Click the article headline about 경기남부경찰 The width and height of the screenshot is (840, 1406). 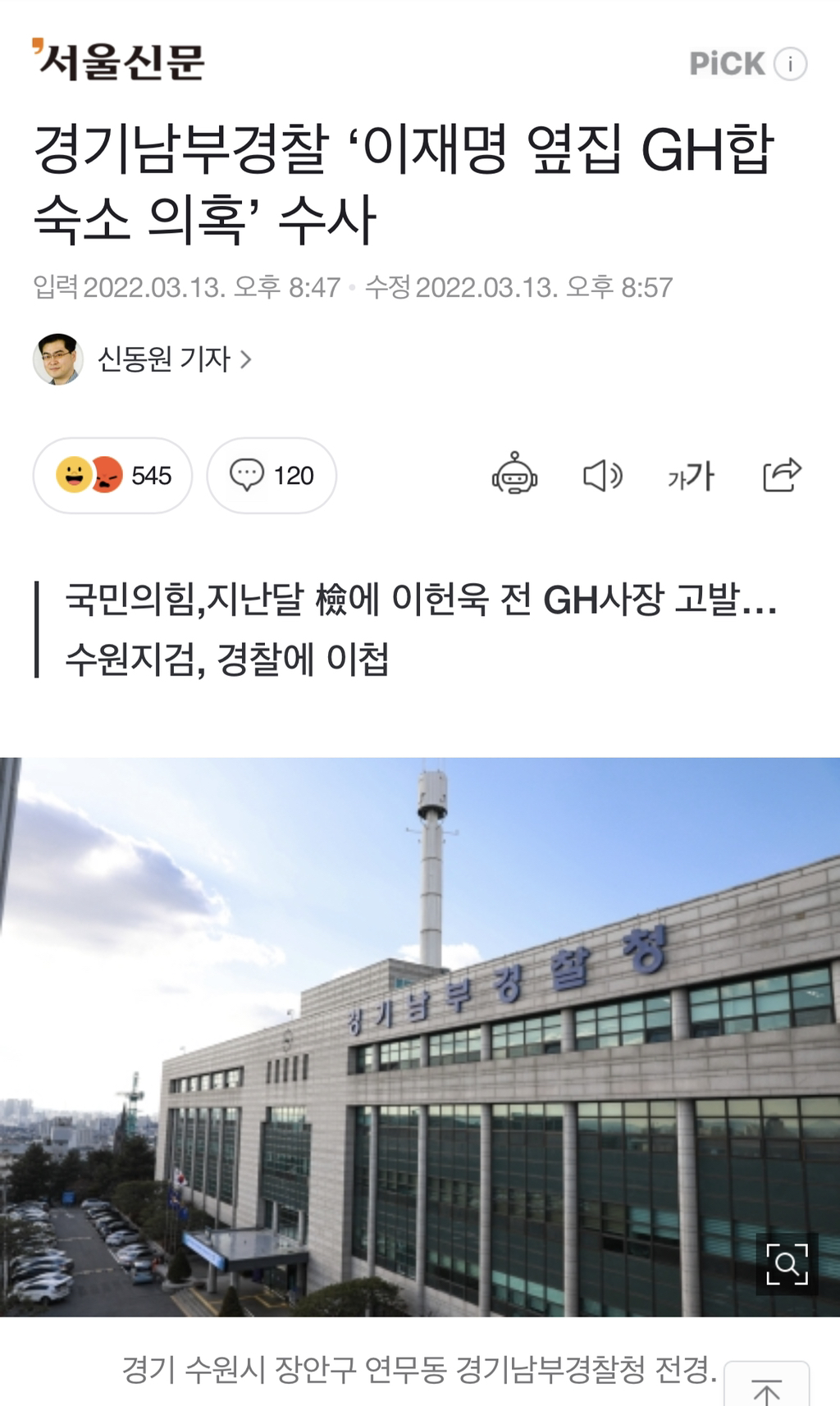[402, 182]
